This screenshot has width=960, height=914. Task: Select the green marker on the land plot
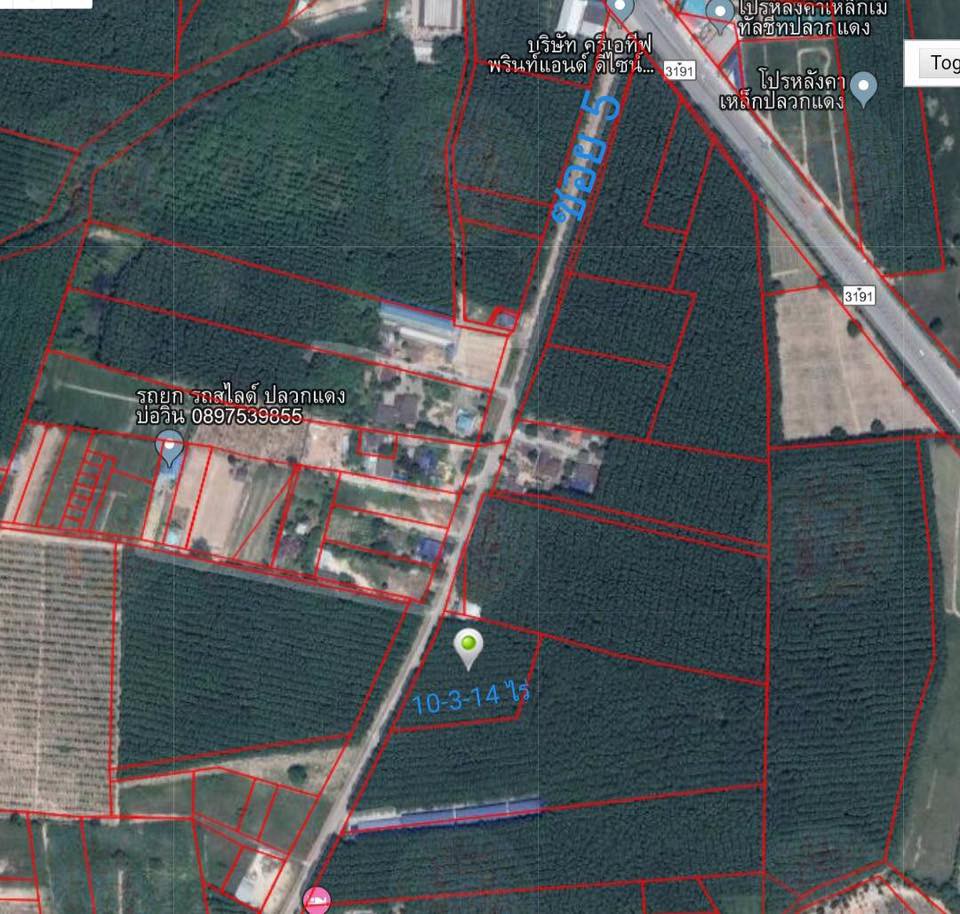[x=468, y=646]
